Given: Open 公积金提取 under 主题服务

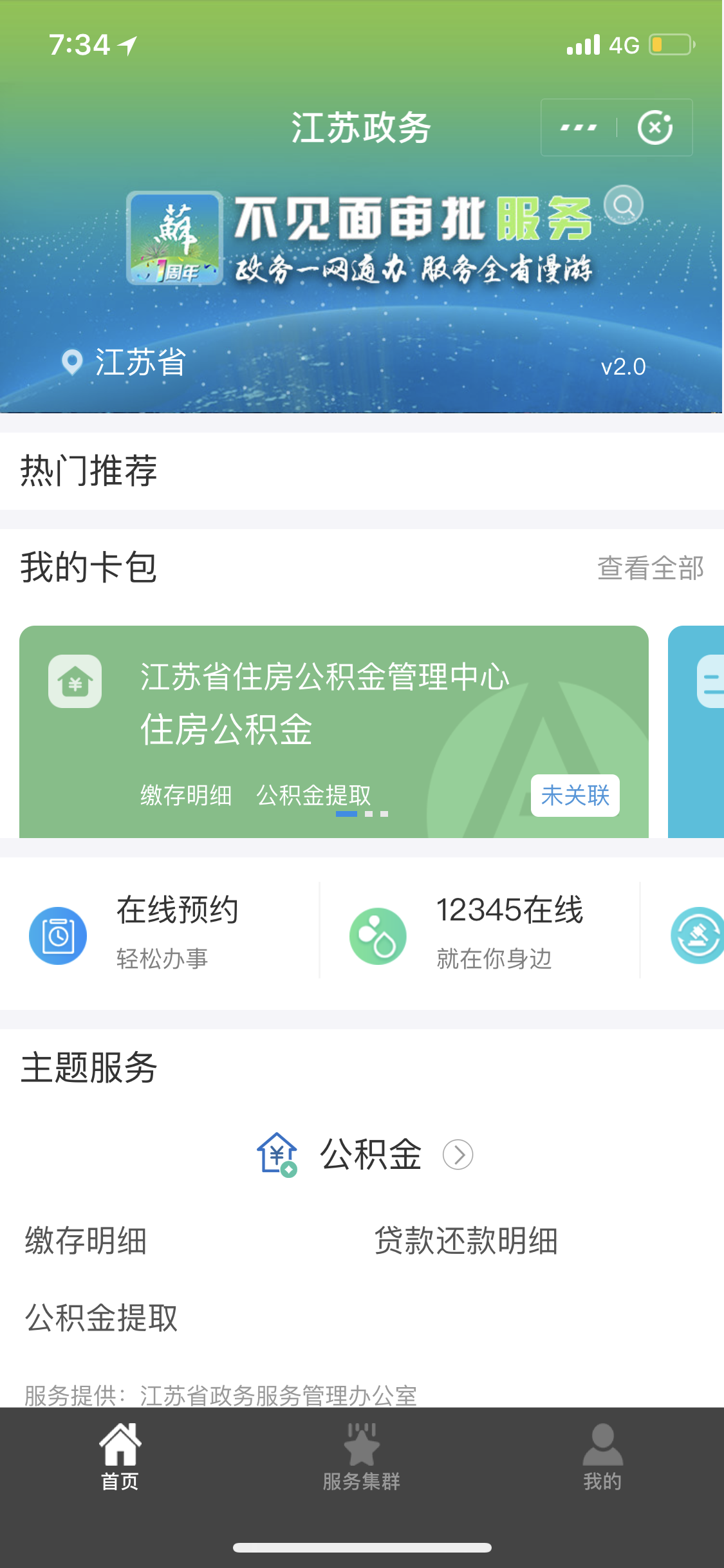Looking at the screenshot, I should [101, 1318].
